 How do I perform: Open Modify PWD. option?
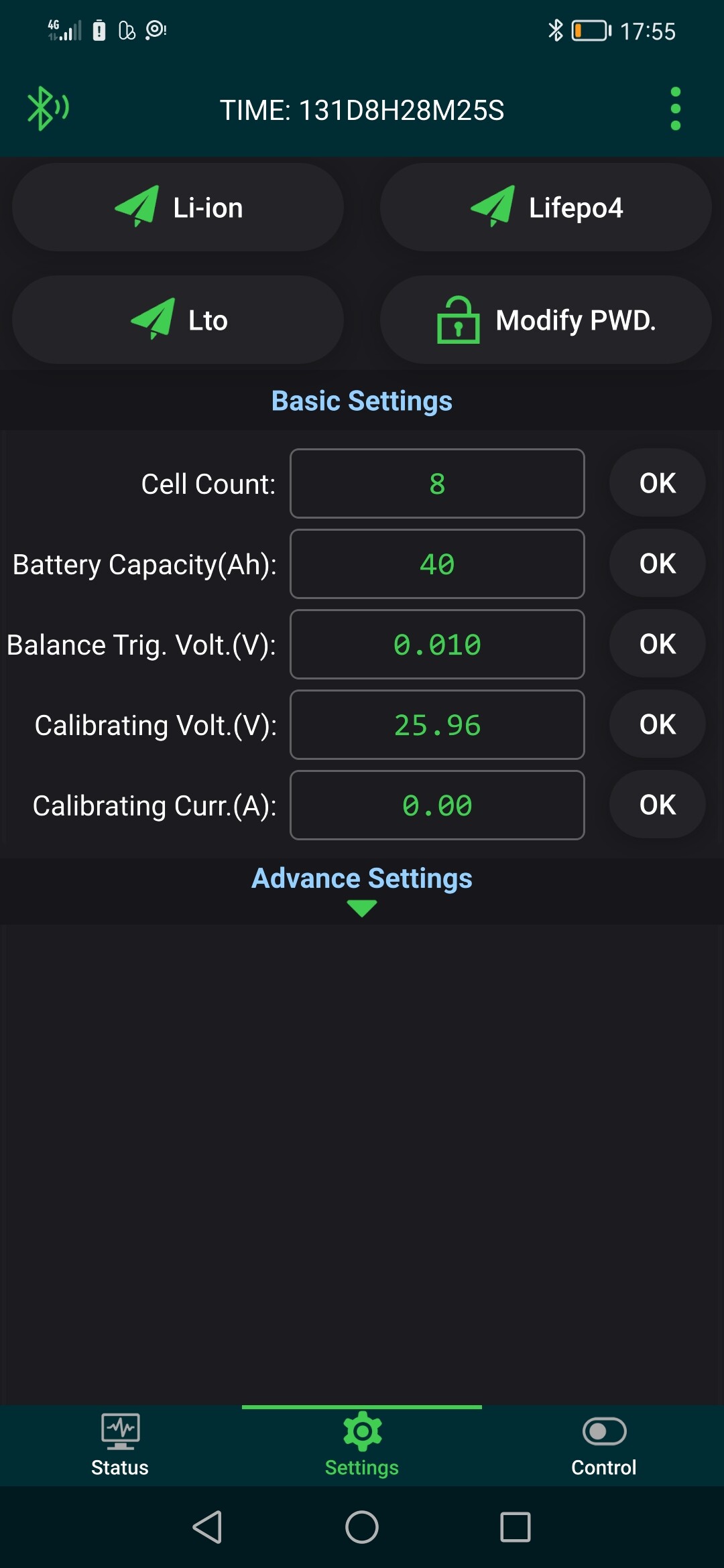[546, 320]
